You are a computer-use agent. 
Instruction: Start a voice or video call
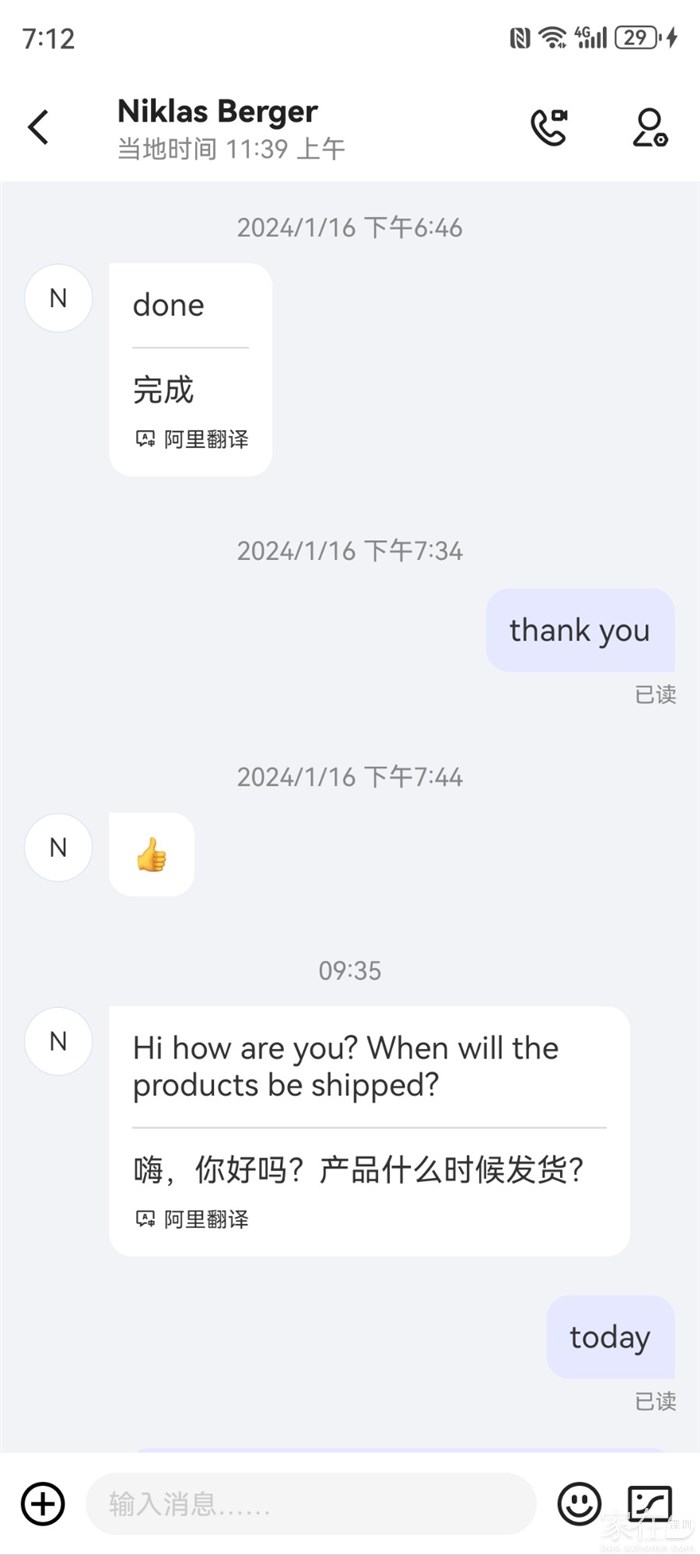click(x=548, y=127)
